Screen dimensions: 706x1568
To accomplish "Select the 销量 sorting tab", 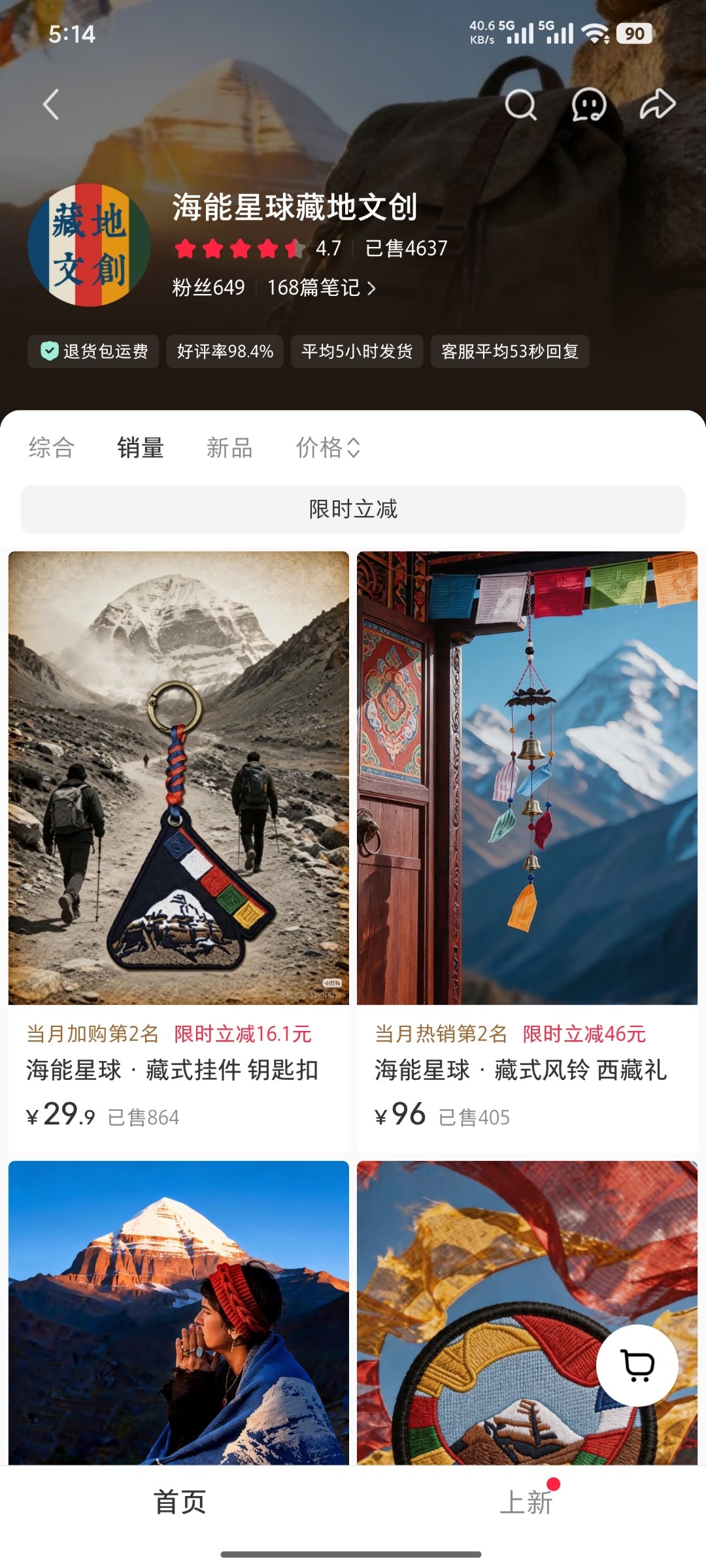I will pos(141,448).
